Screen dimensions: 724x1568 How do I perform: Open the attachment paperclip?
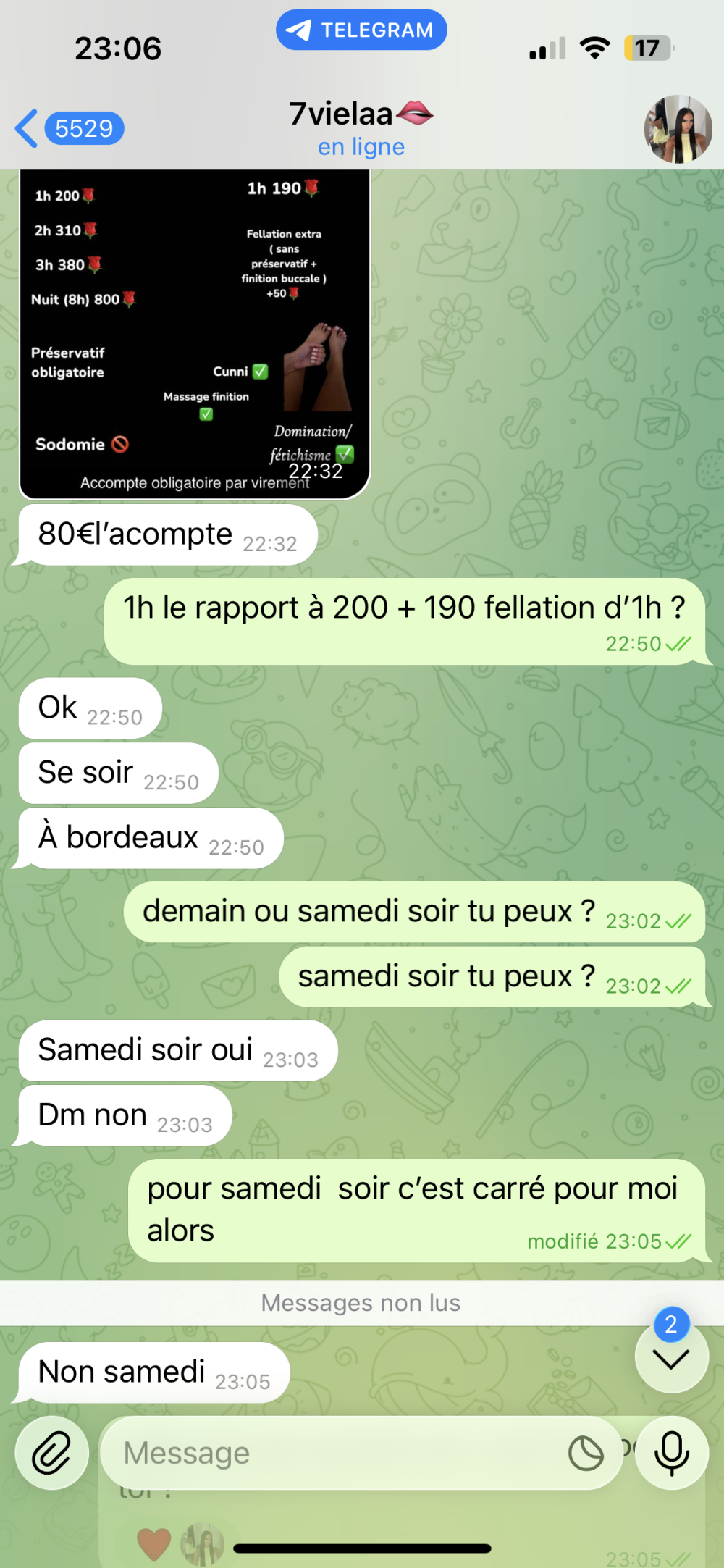[x=52, y=1453]
